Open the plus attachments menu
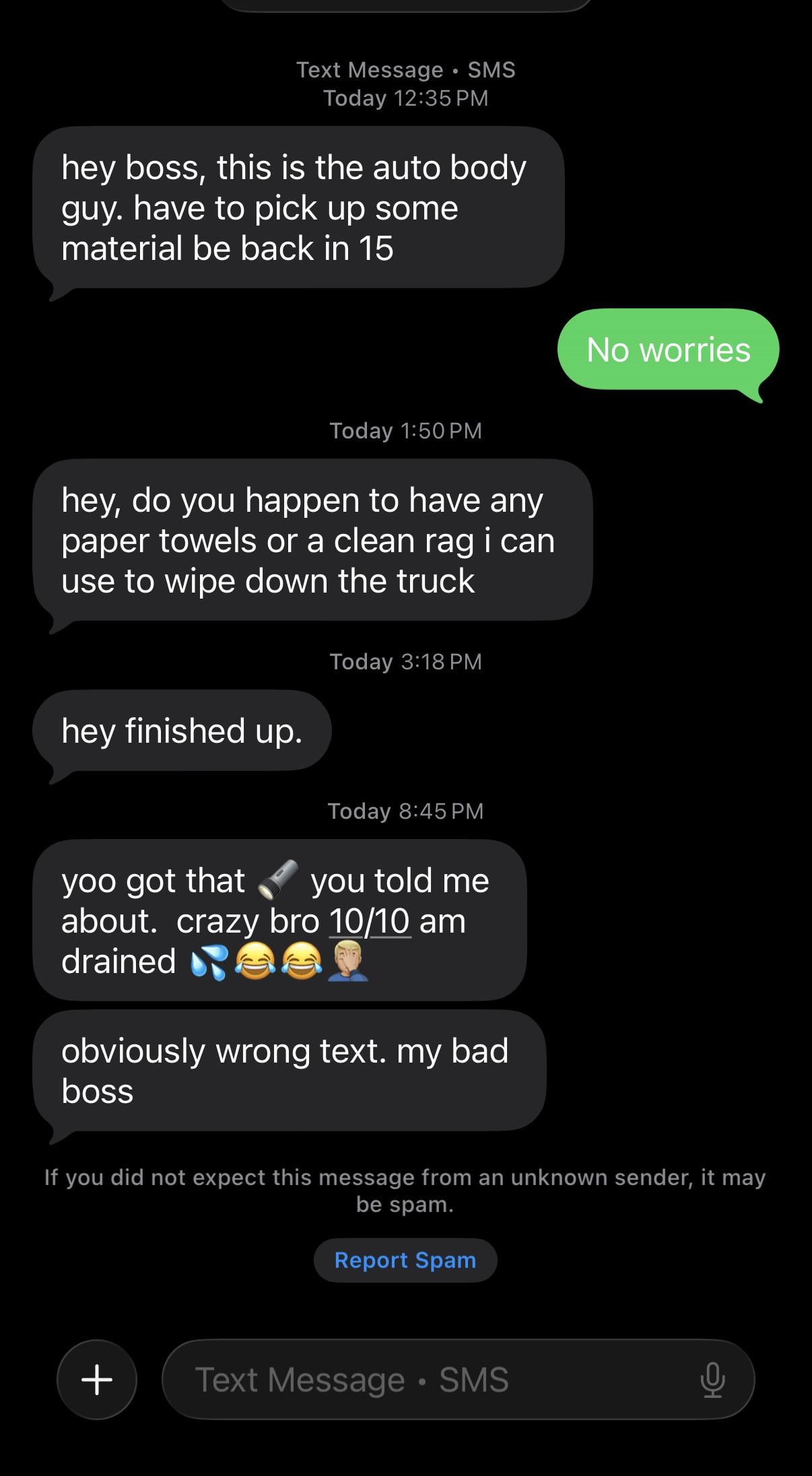The width and height of the screenshot is (812, 1476). pos(97,1380)
